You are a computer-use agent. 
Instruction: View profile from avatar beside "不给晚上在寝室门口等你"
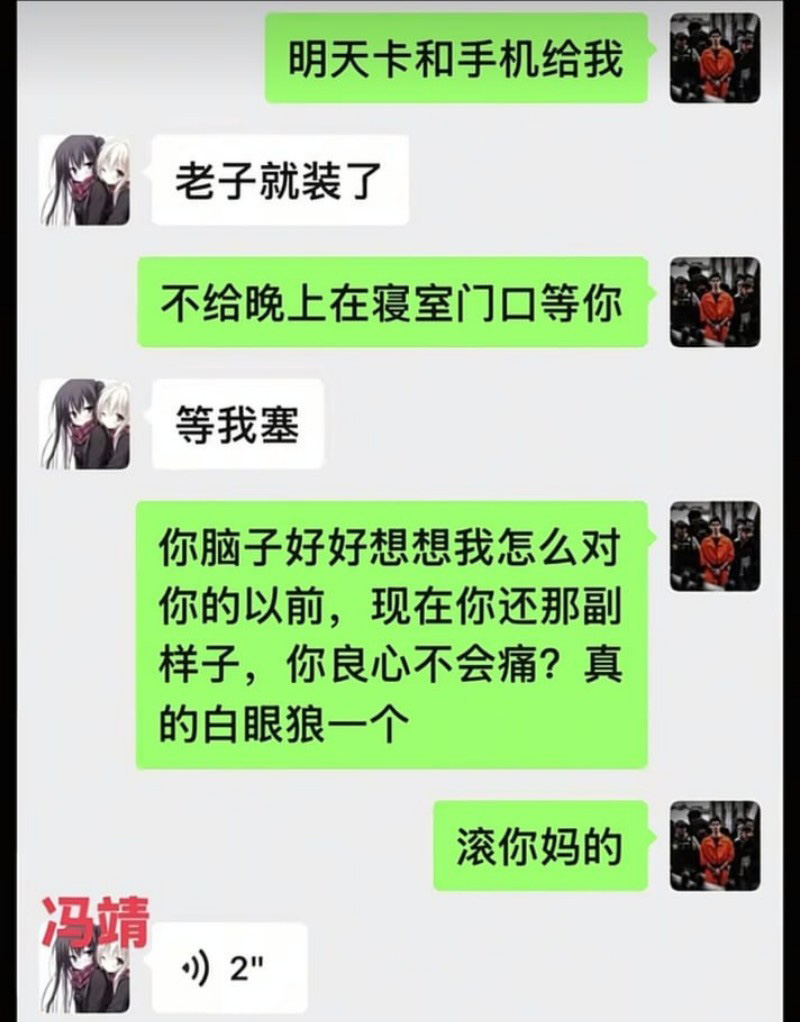click(x=715, y=302)
